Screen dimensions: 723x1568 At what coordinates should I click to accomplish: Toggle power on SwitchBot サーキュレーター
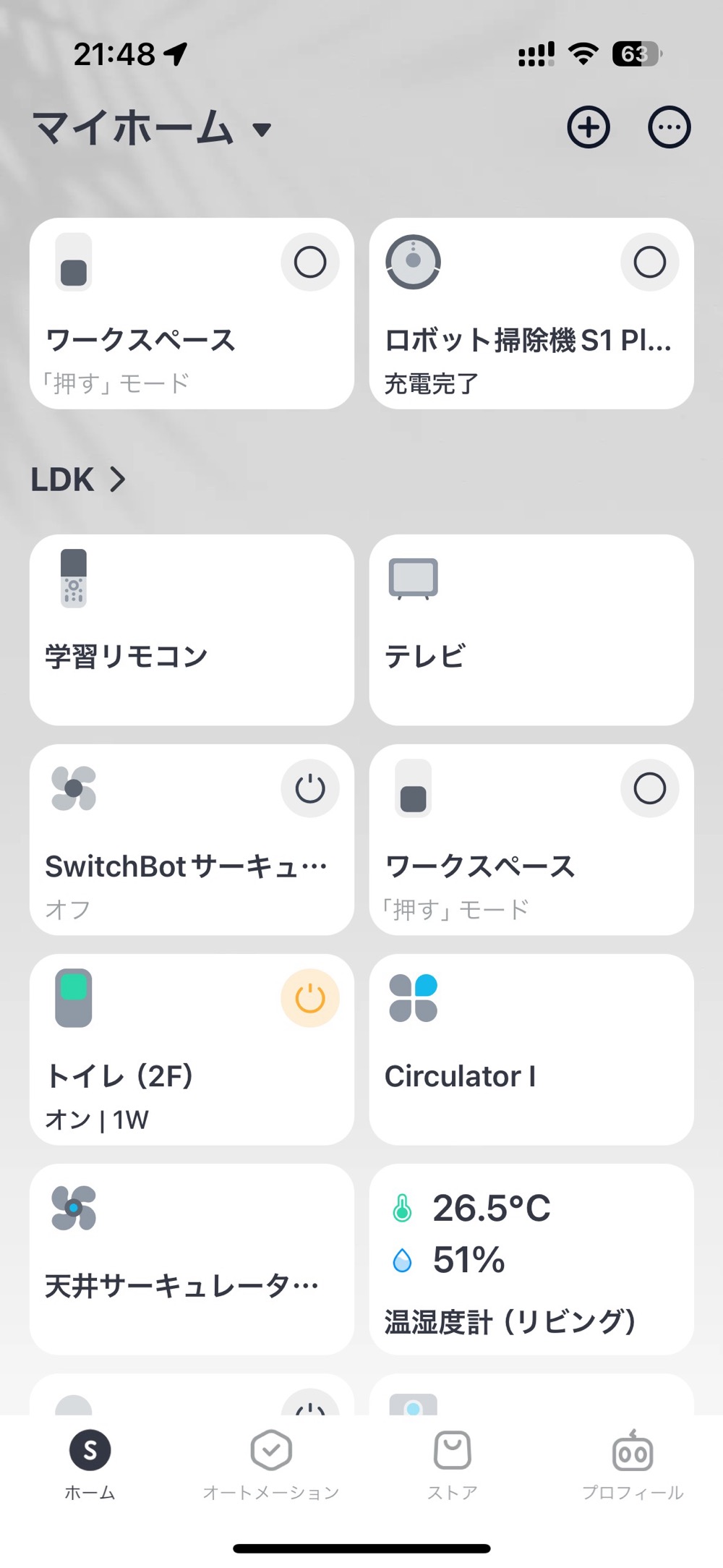(309, 789)
